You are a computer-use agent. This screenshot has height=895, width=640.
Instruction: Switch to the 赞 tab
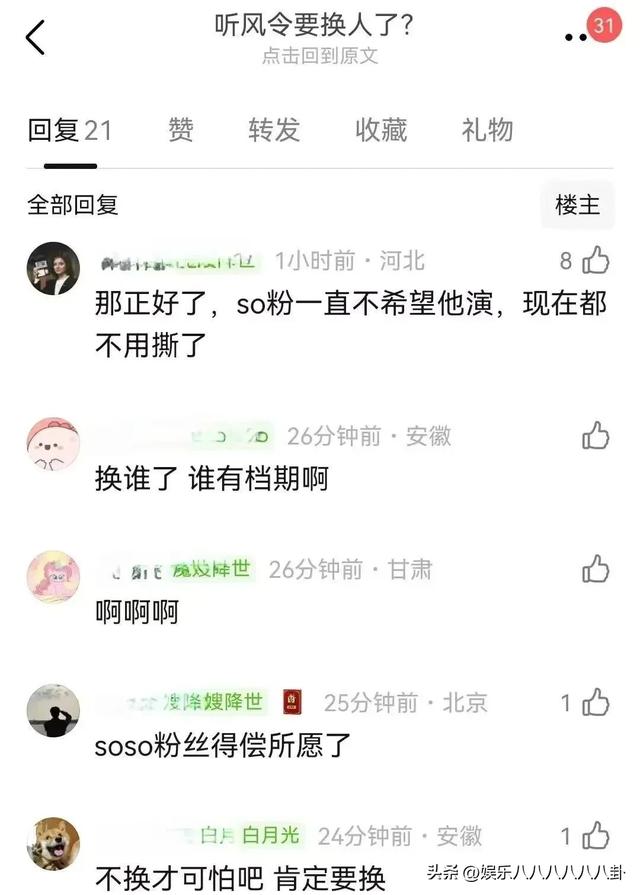click(x=181, y=130)
